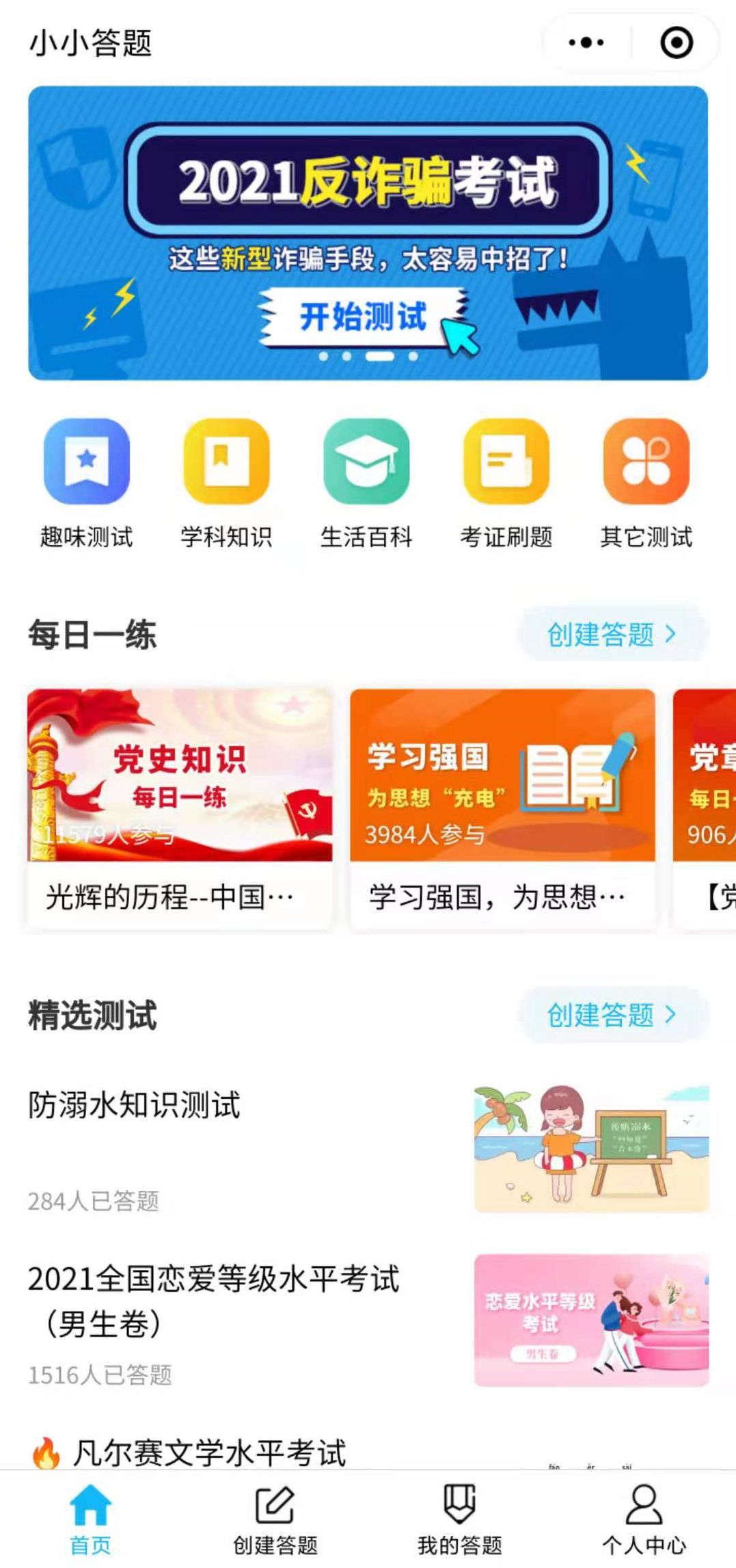Open the 党史知识 每日一练 card
The width and height of the screenshot is (736, 1568).
(180, 808)
